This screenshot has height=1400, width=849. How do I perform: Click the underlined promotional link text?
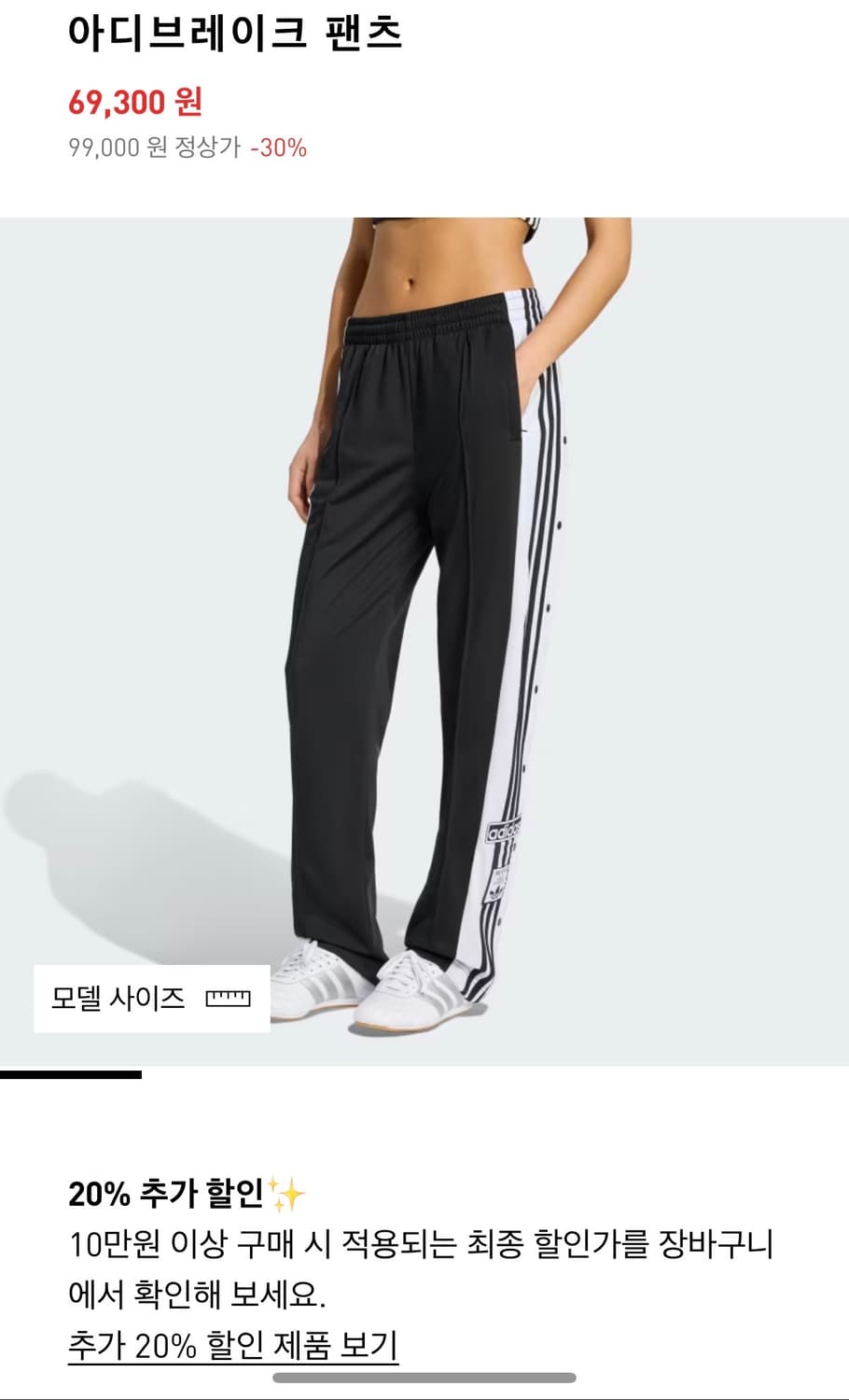[x=233, y=1347]
